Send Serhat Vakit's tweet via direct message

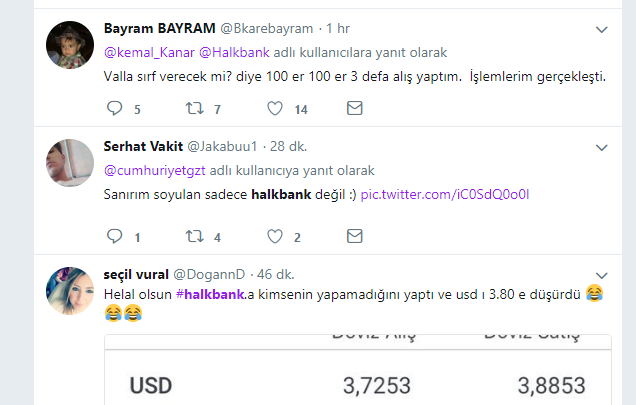pos(352,237)
